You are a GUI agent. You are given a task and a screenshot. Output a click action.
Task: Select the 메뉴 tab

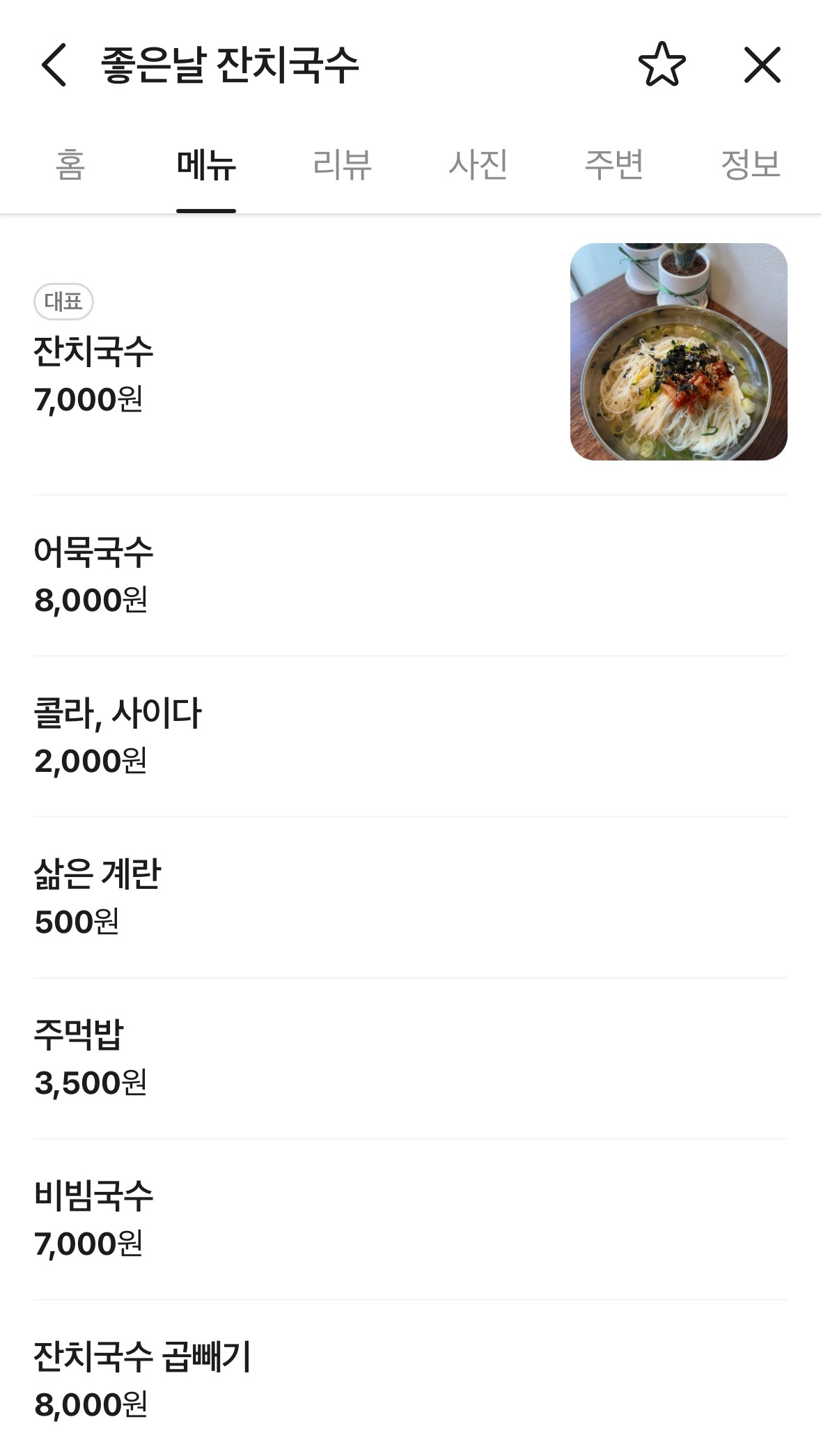pyautogui.click(x=206, y=166)
